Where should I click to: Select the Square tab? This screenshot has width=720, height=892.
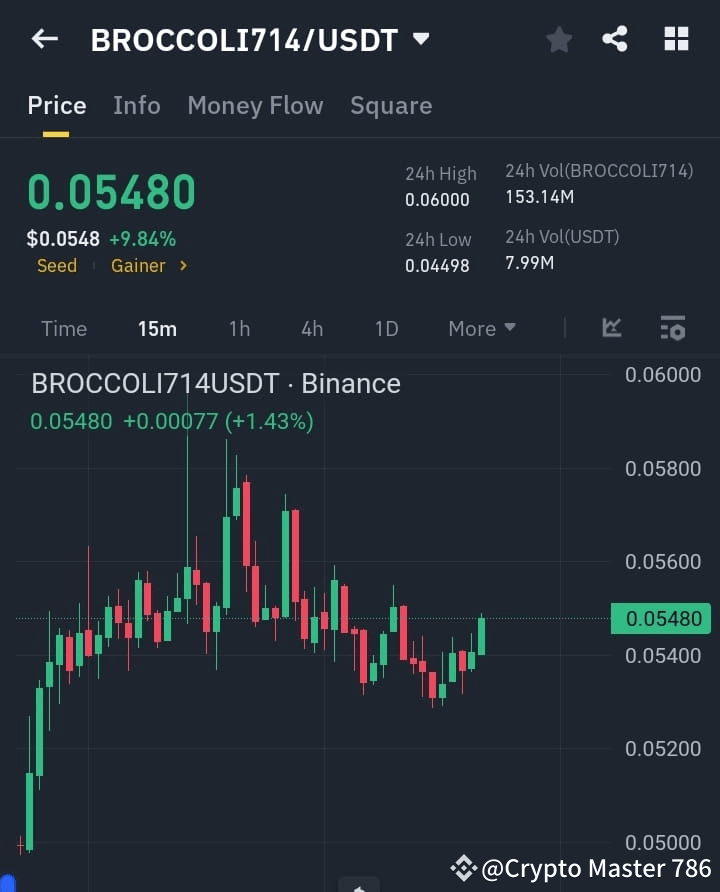click(391, 105)
